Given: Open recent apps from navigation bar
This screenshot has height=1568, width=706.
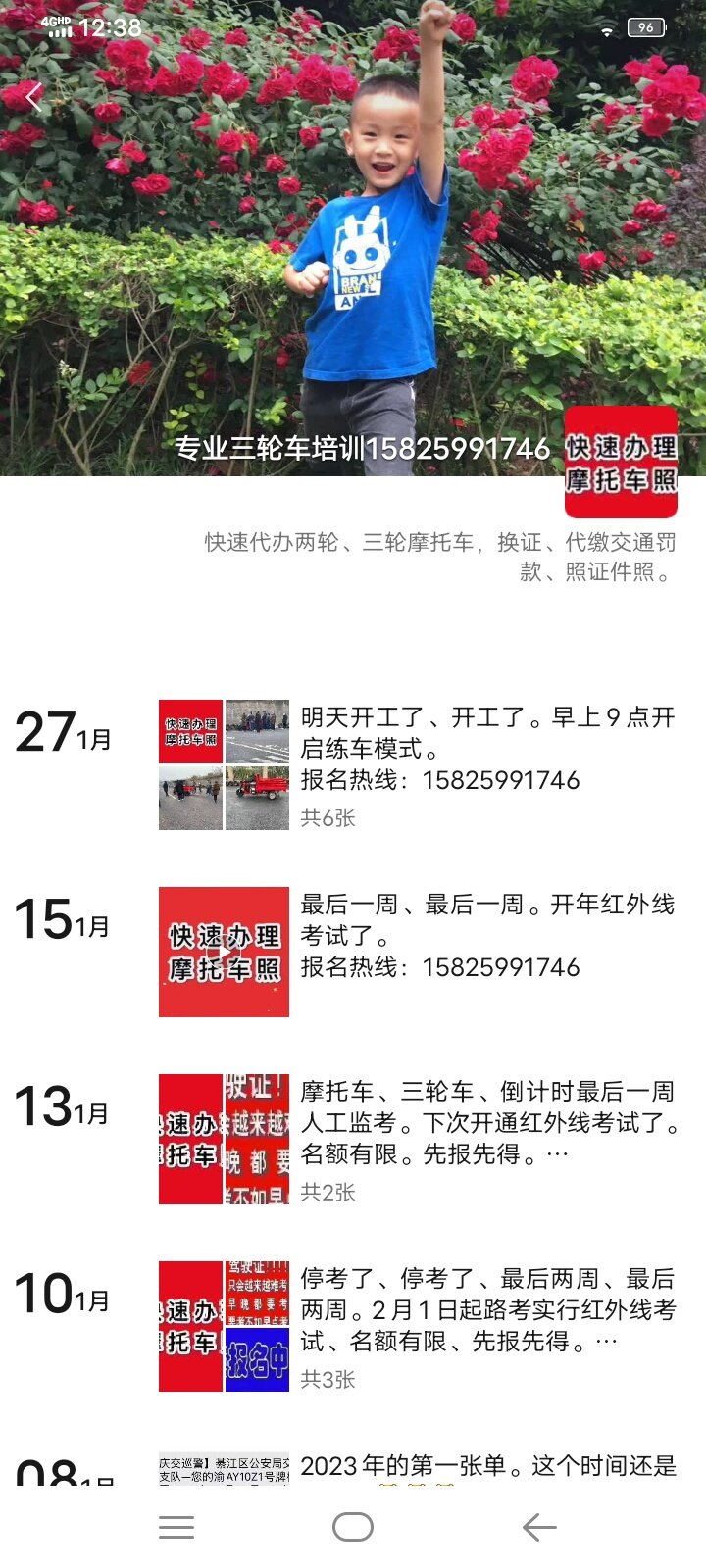Looking at the screenshot, I should point(176,1527).
